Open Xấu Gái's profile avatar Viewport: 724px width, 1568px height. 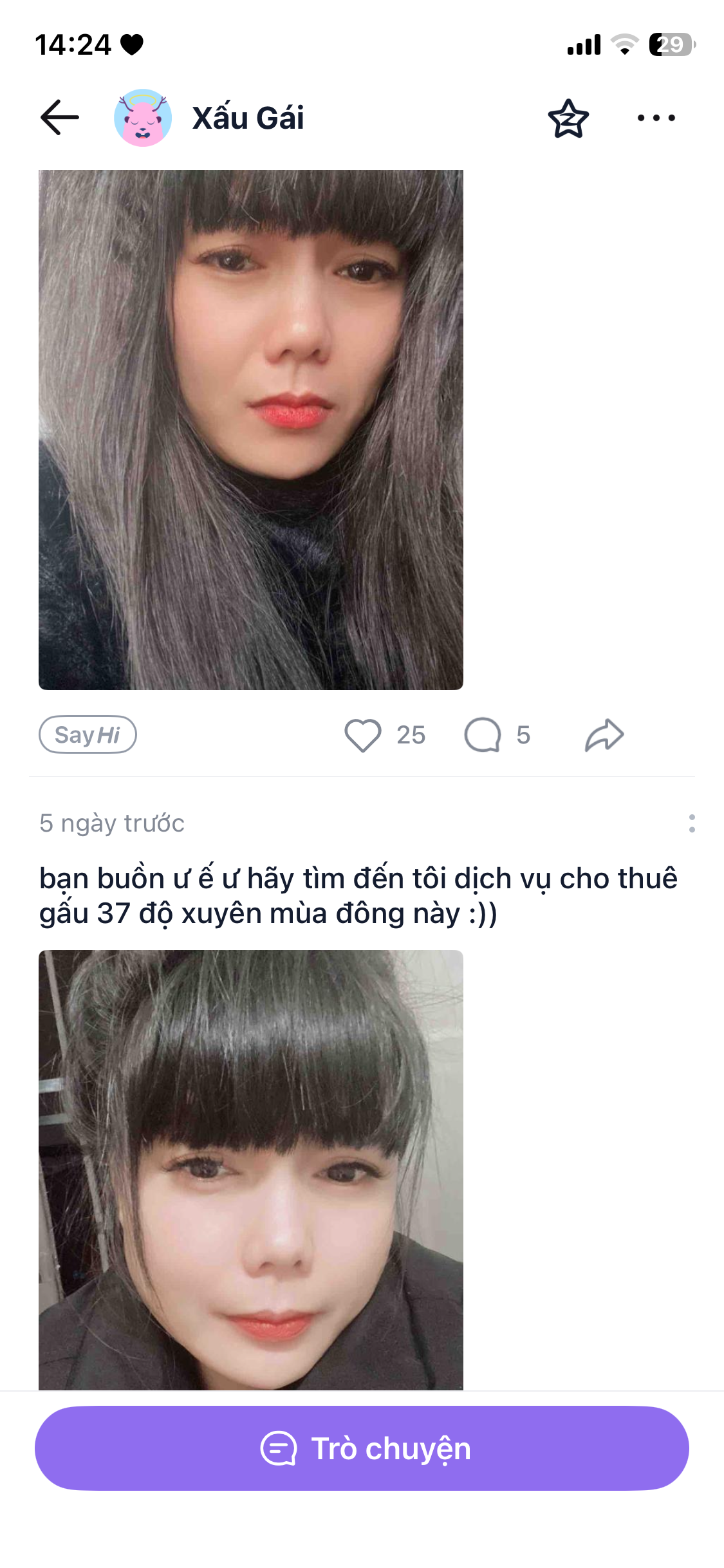click(x=143, y=118)
